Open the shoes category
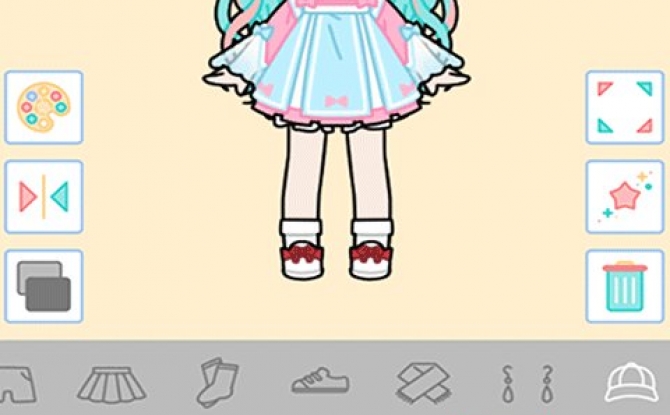The image size is (670, 415). tap(321, 382)
